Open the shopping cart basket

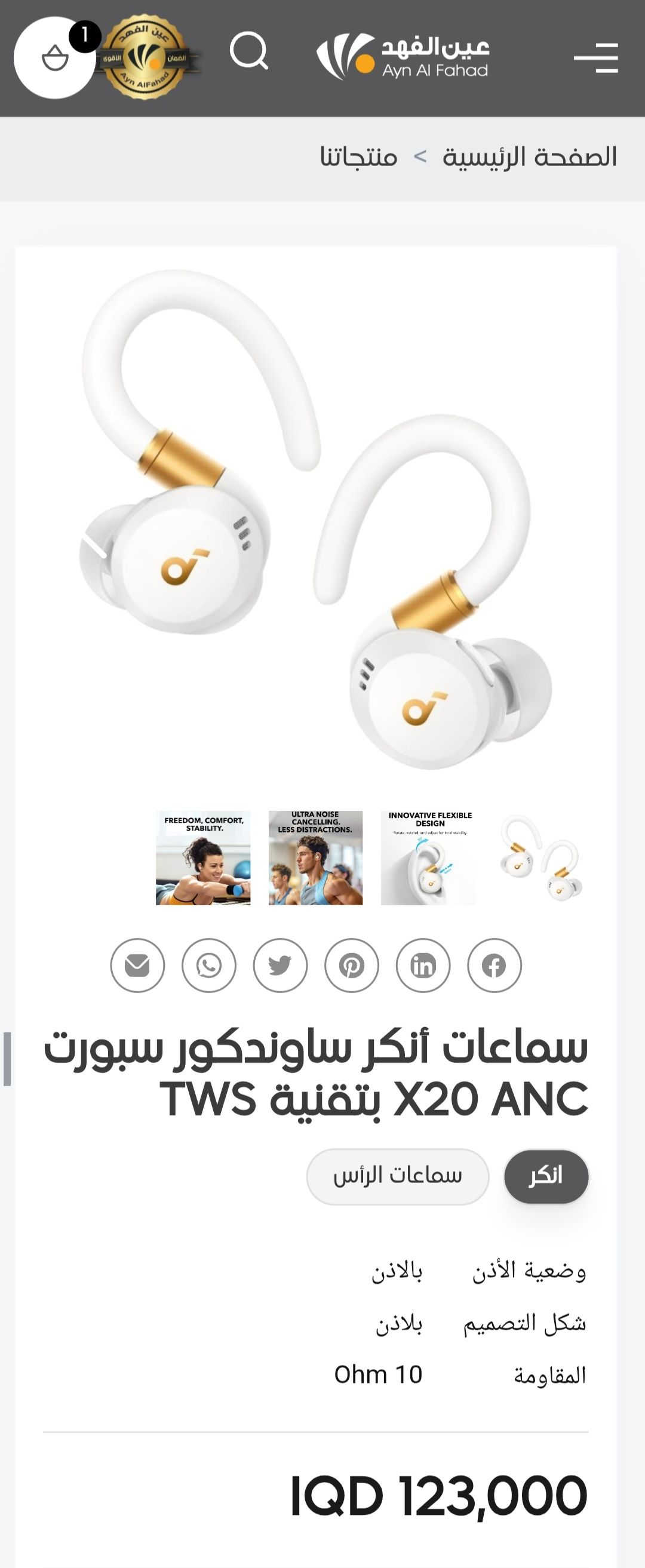(x=54, y=58)
